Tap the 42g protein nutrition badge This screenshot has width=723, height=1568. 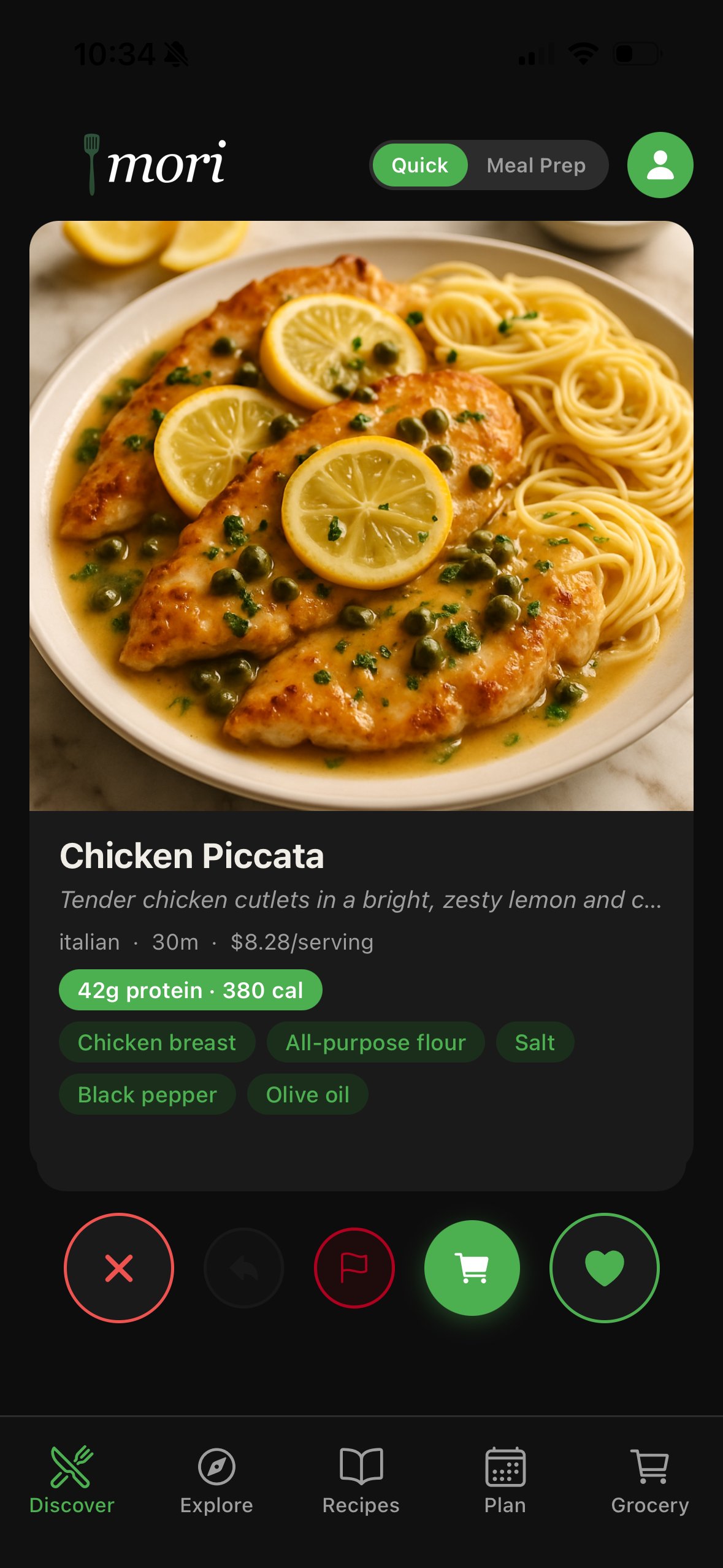[x=190, y=989]
